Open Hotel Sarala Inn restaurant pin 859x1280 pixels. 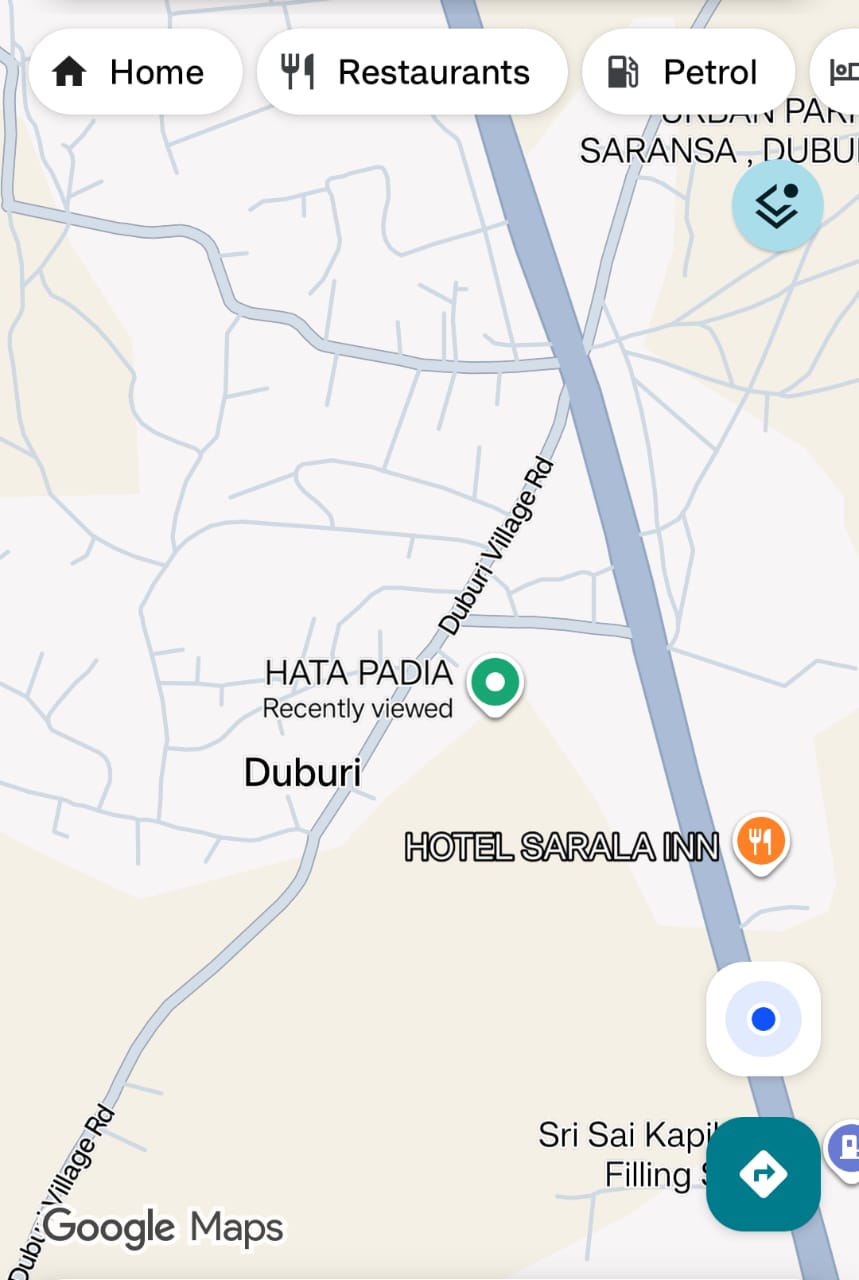point(761,841)
